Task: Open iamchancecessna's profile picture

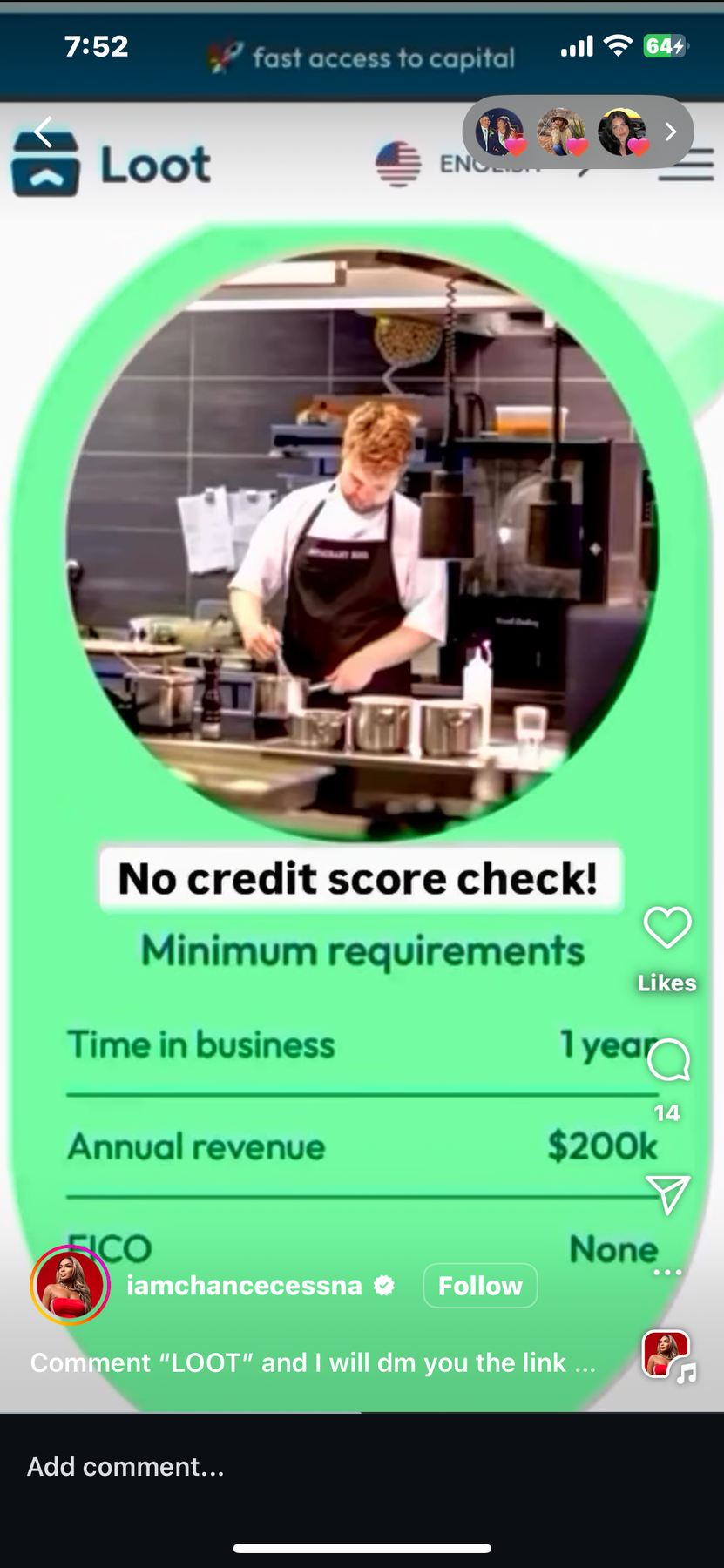Action: [x=70, y=1286]
